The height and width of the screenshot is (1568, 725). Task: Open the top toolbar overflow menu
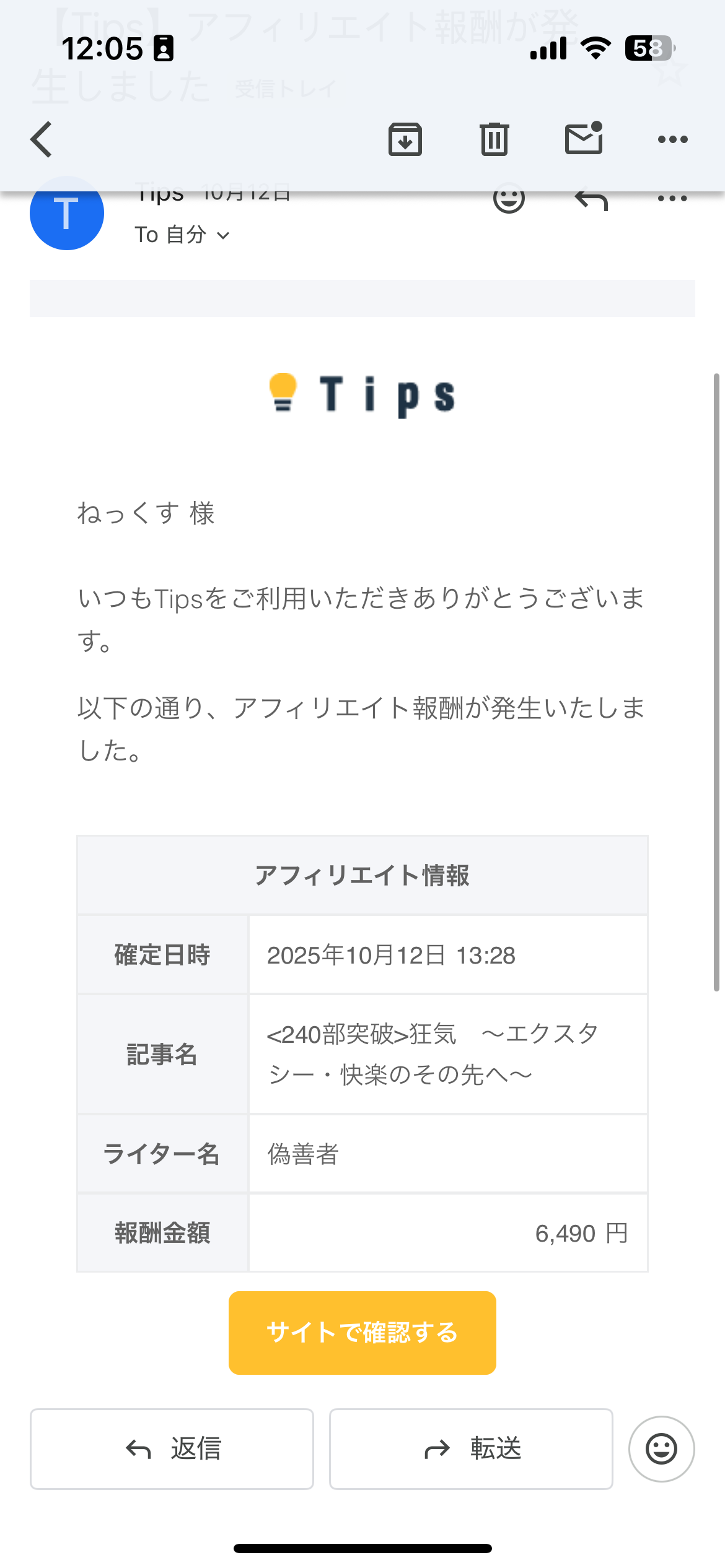tap(672, 139)
